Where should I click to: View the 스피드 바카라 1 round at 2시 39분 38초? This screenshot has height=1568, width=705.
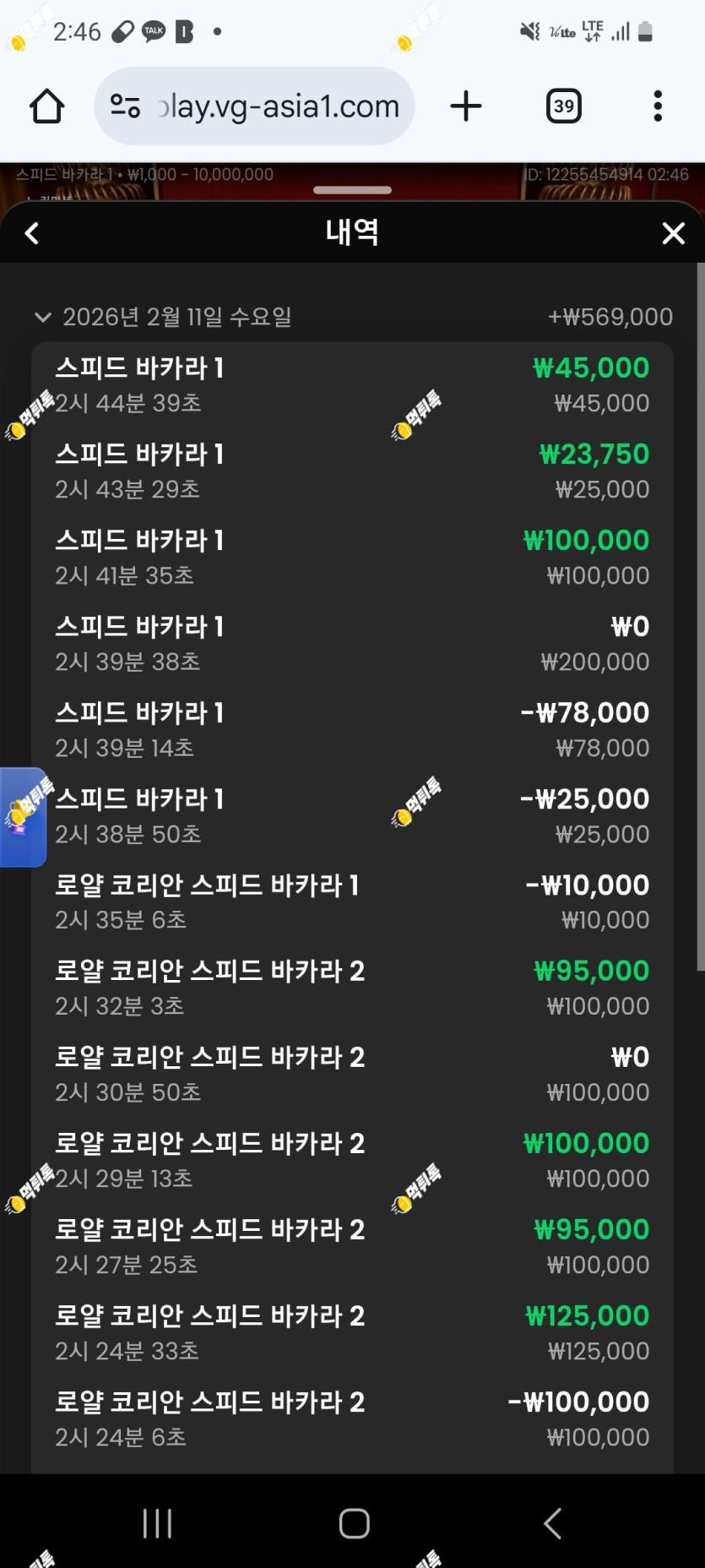click(352, 644)
